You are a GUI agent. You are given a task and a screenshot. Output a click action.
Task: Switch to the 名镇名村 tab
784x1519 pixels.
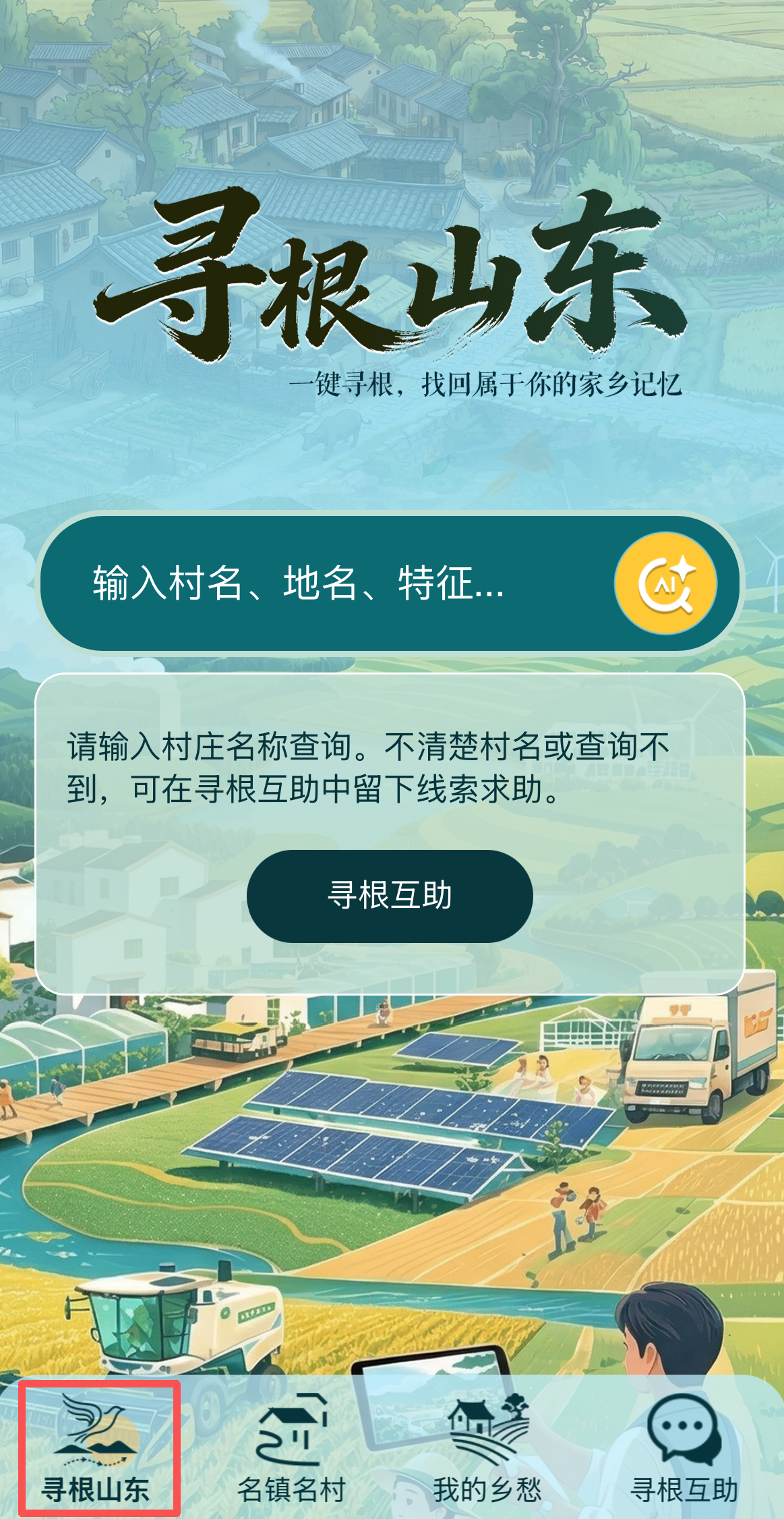coord(291,1448)
